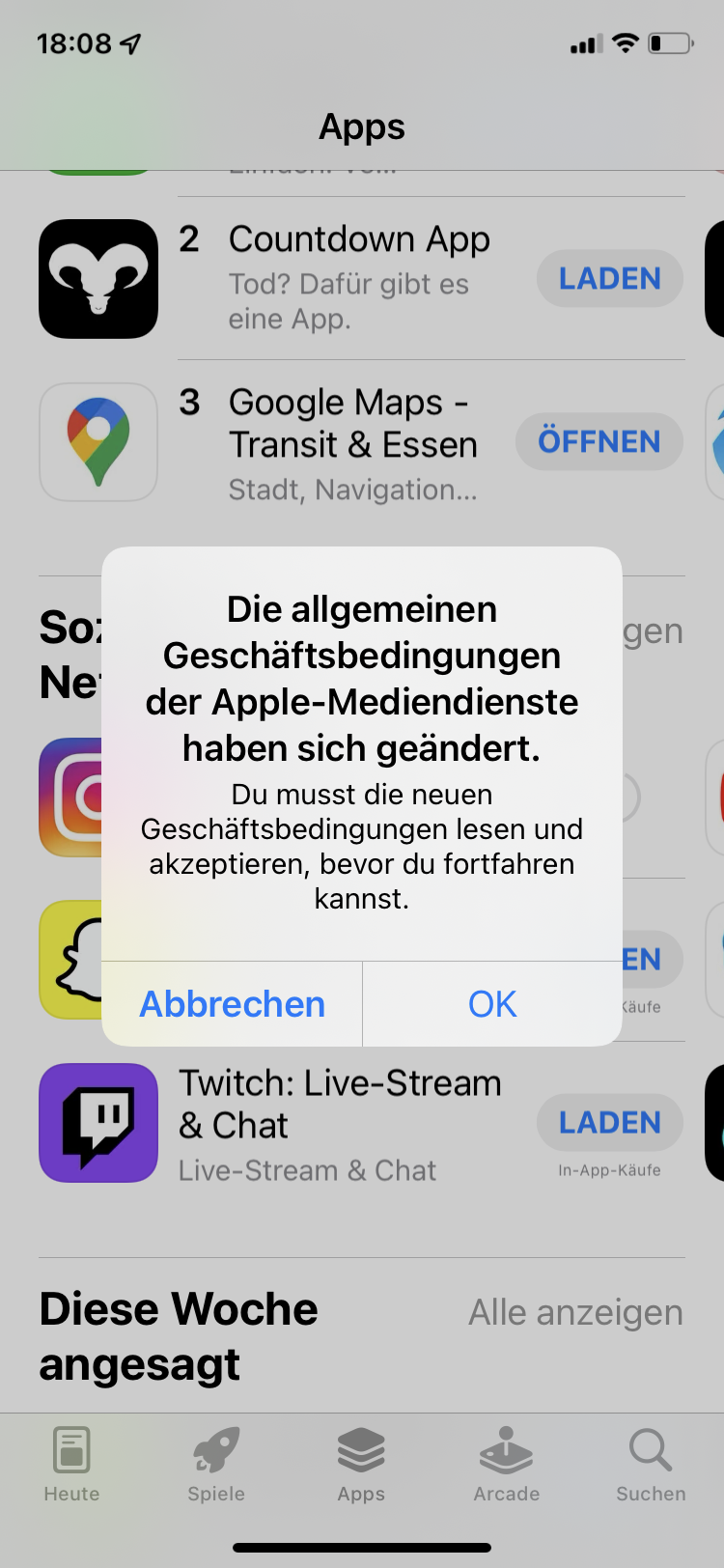Download the Countdown App with LADEN
This screenshot has height=1568, width=724.
(x=610, y=279)
